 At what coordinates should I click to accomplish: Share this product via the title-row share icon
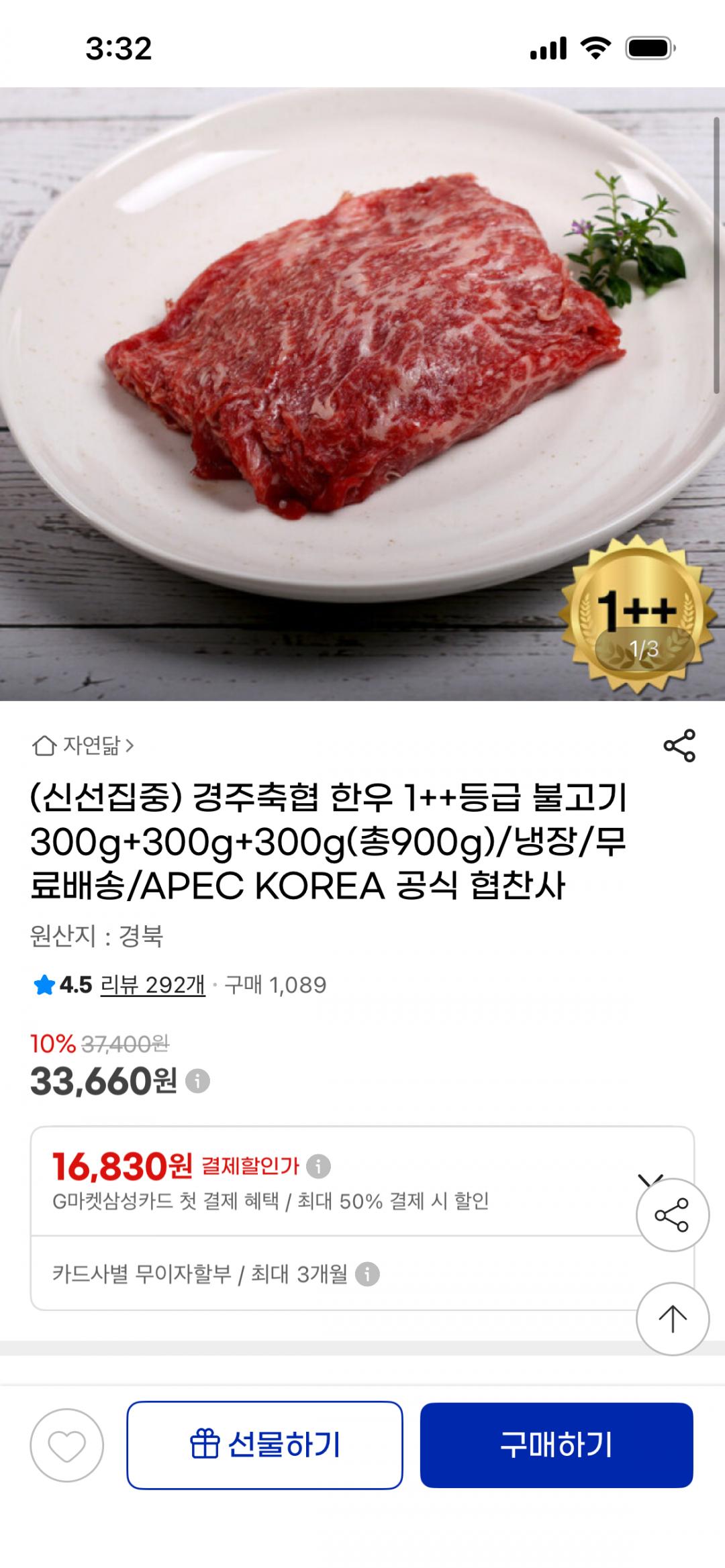pos(679,745)
